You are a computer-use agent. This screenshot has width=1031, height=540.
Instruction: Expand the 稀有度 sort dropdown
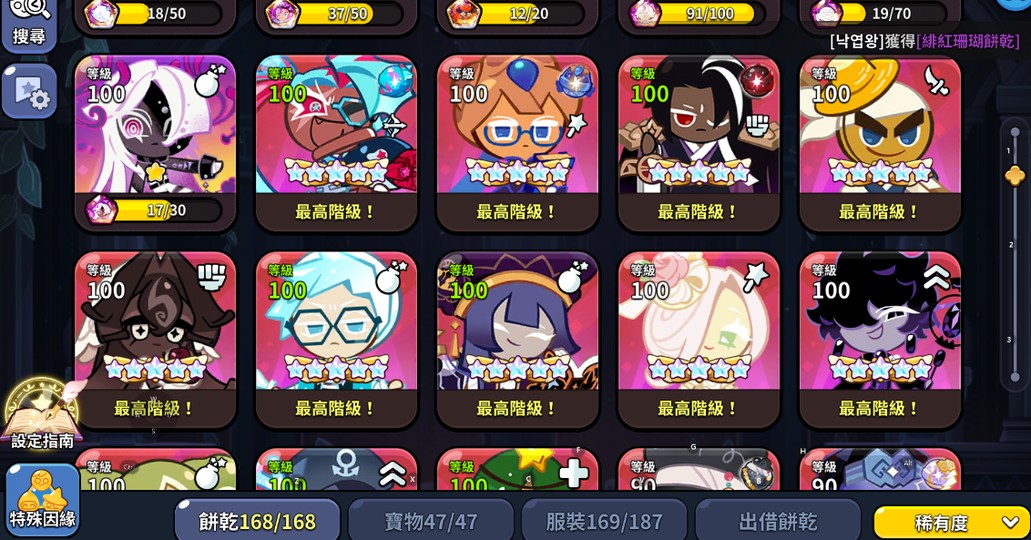tap(949, 522)
